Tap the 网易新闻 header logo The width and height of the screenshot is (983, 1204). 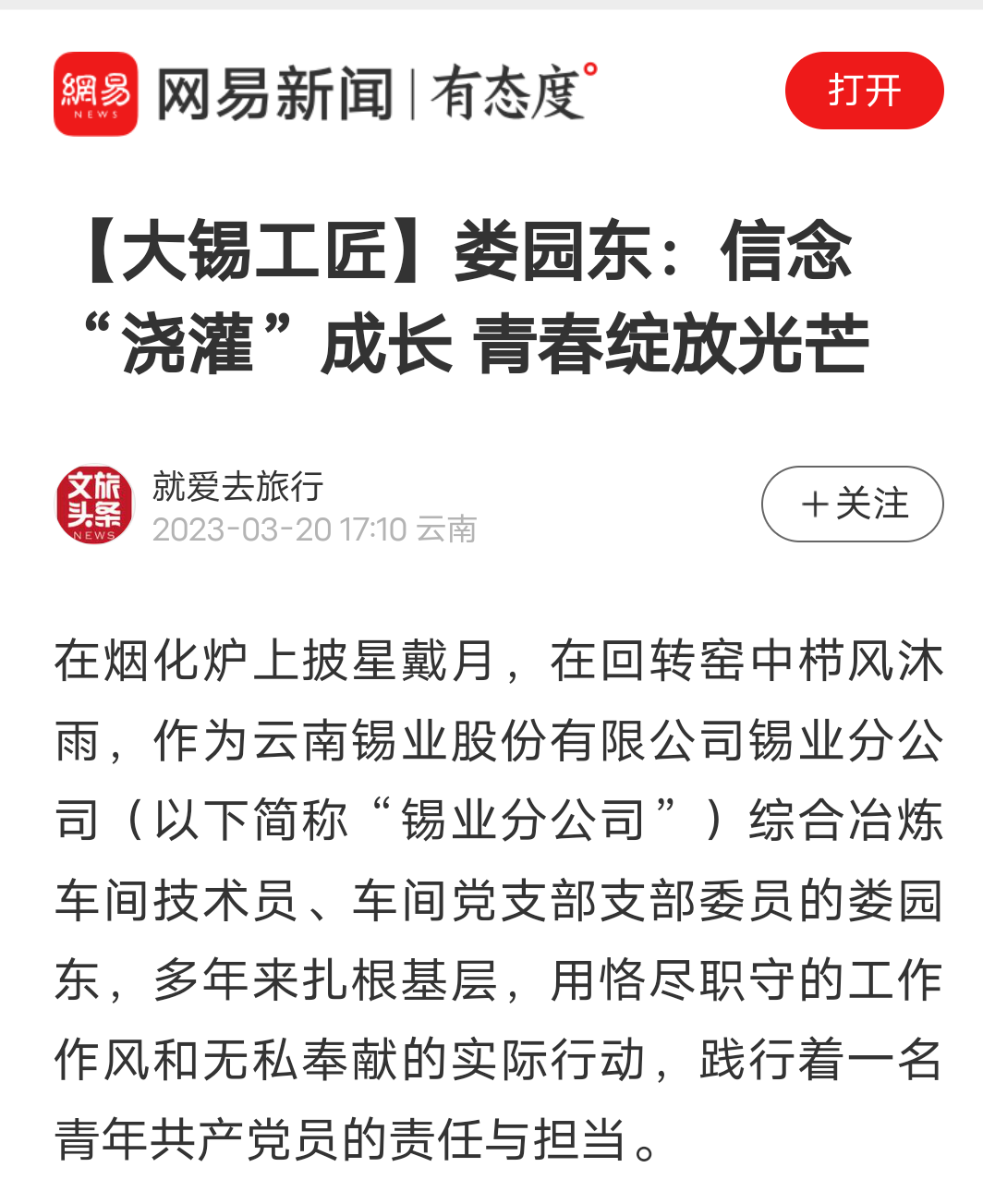coord(96,93)
